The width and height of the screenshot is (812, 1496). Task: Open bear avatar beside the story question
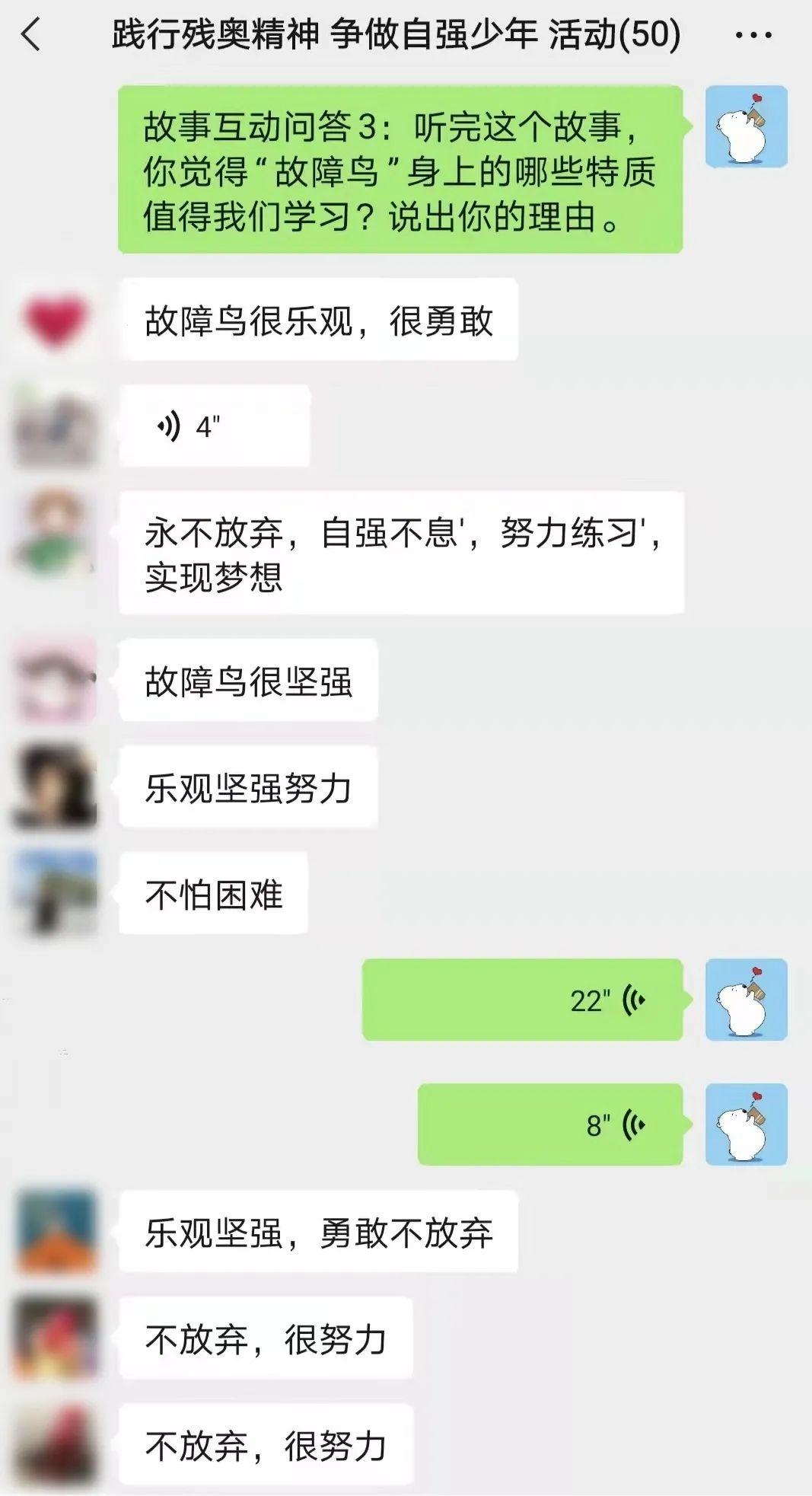coord(746,126)
